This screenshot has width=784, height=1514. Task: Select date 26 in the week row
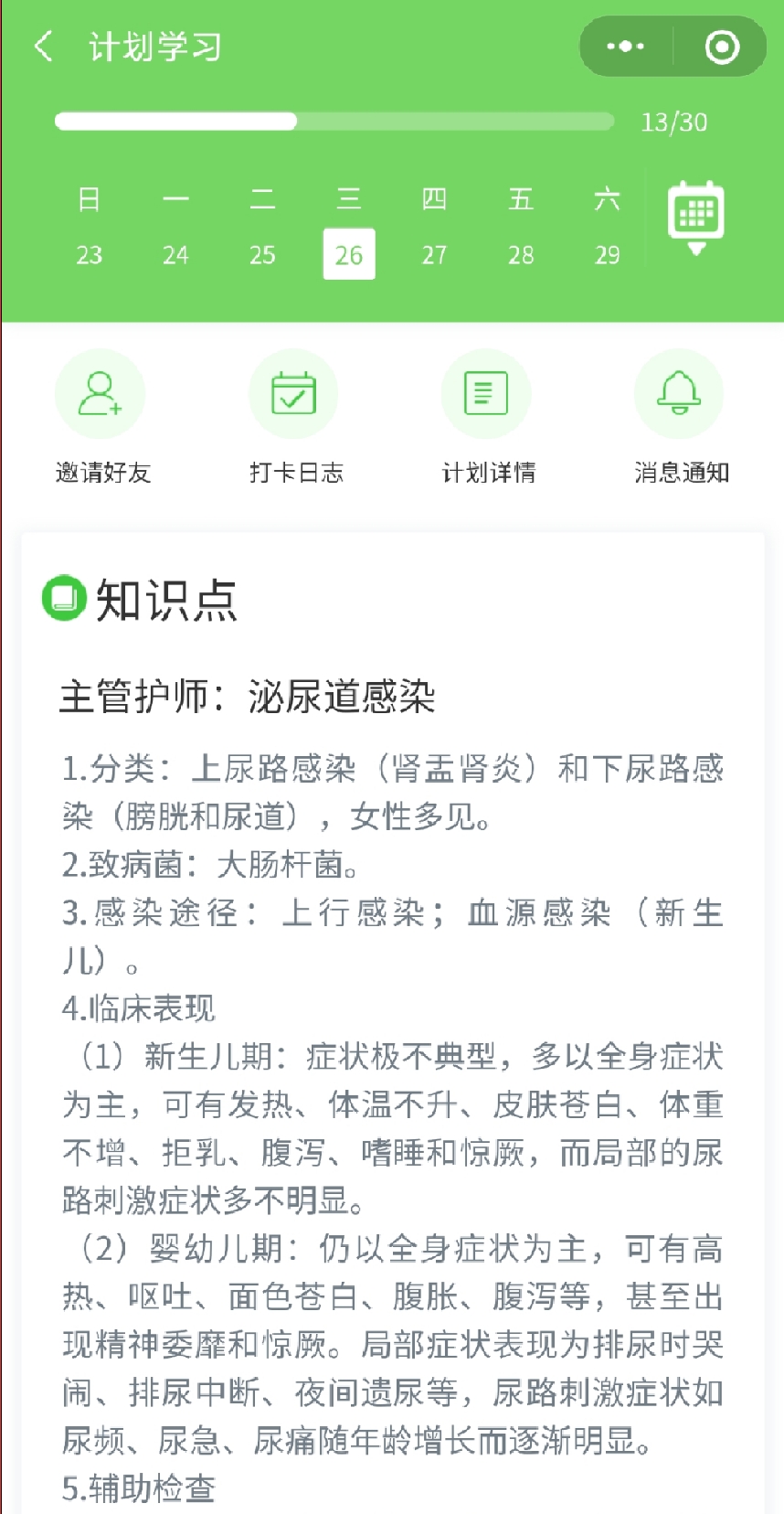click(348, 254)
